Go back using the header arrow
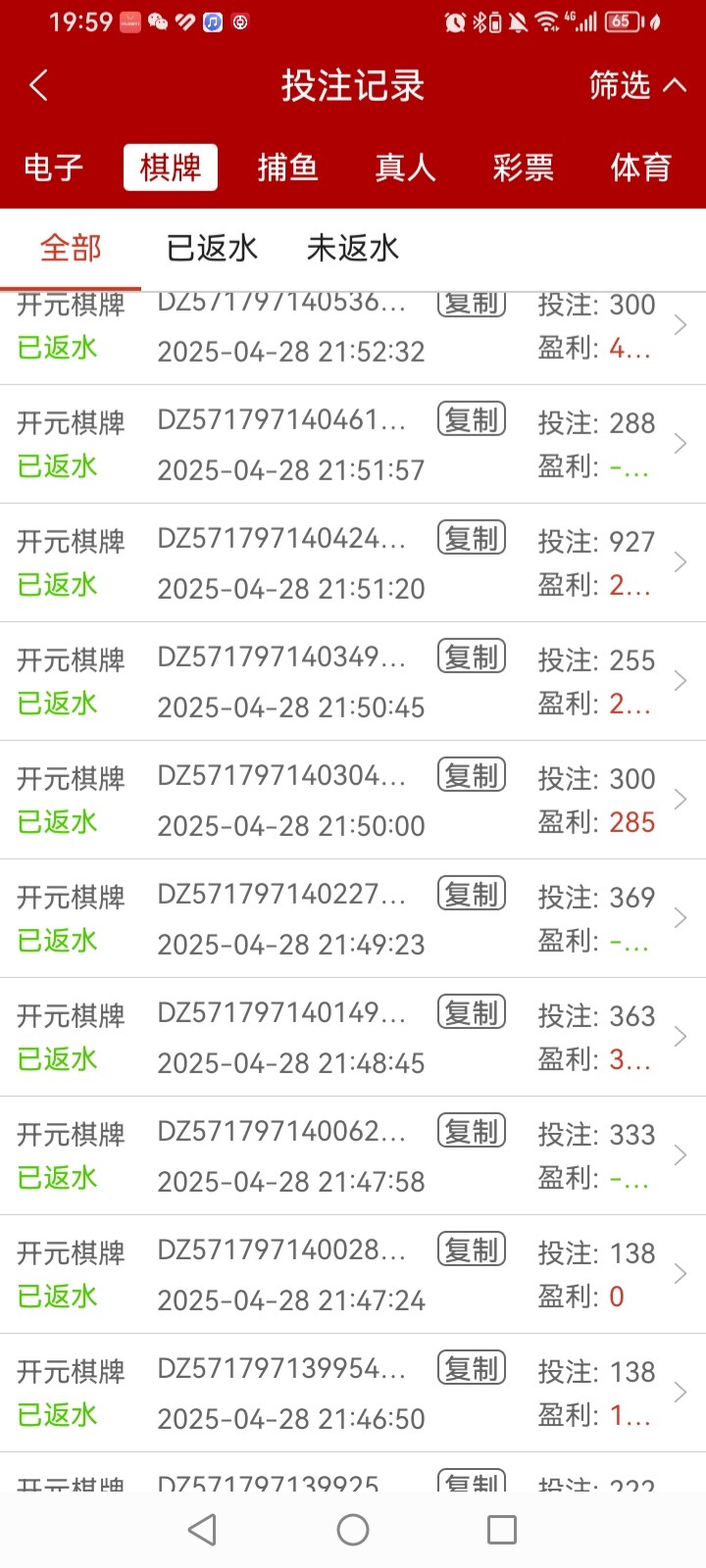 pos(39,86)
